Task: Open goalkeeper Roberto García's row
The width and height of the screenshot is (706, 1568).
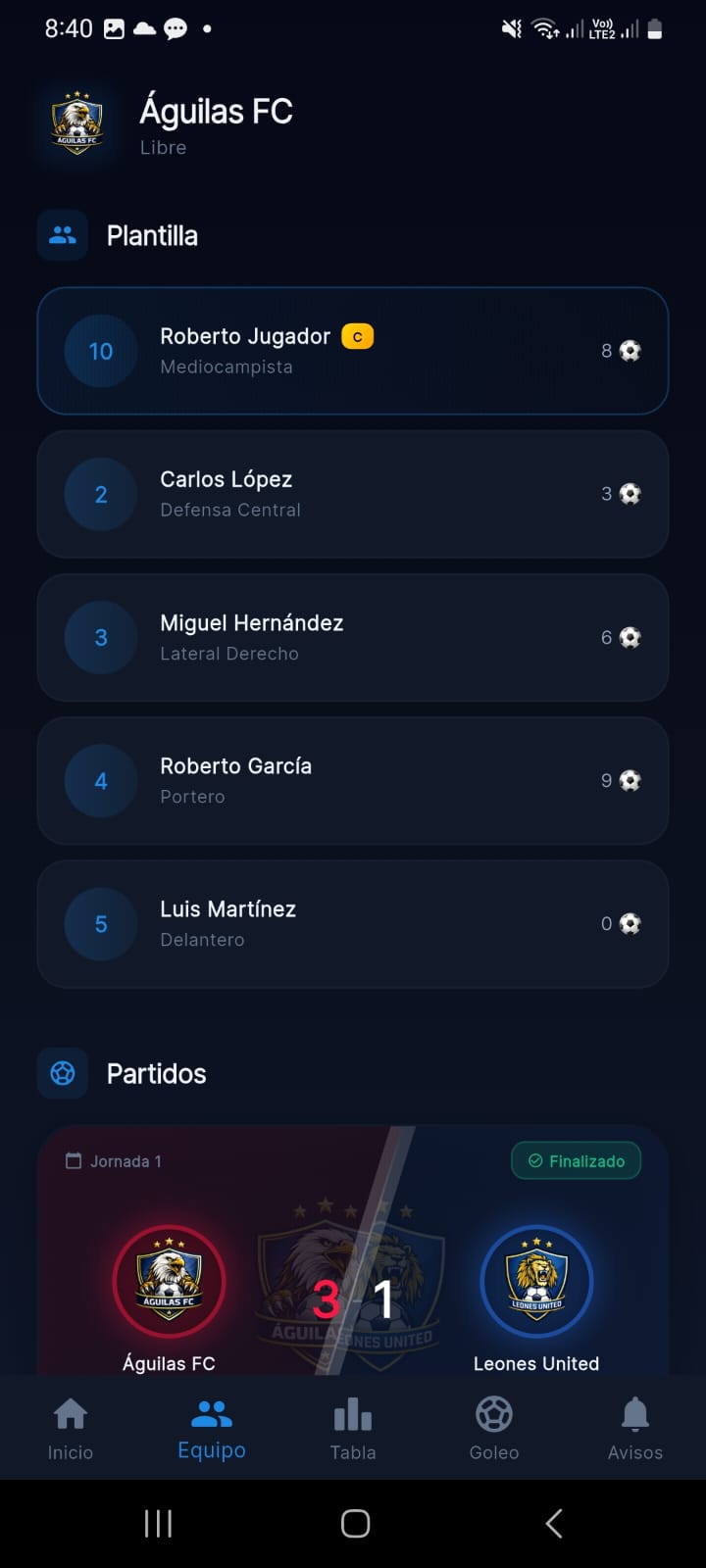Action: click(x=352, y=780)
